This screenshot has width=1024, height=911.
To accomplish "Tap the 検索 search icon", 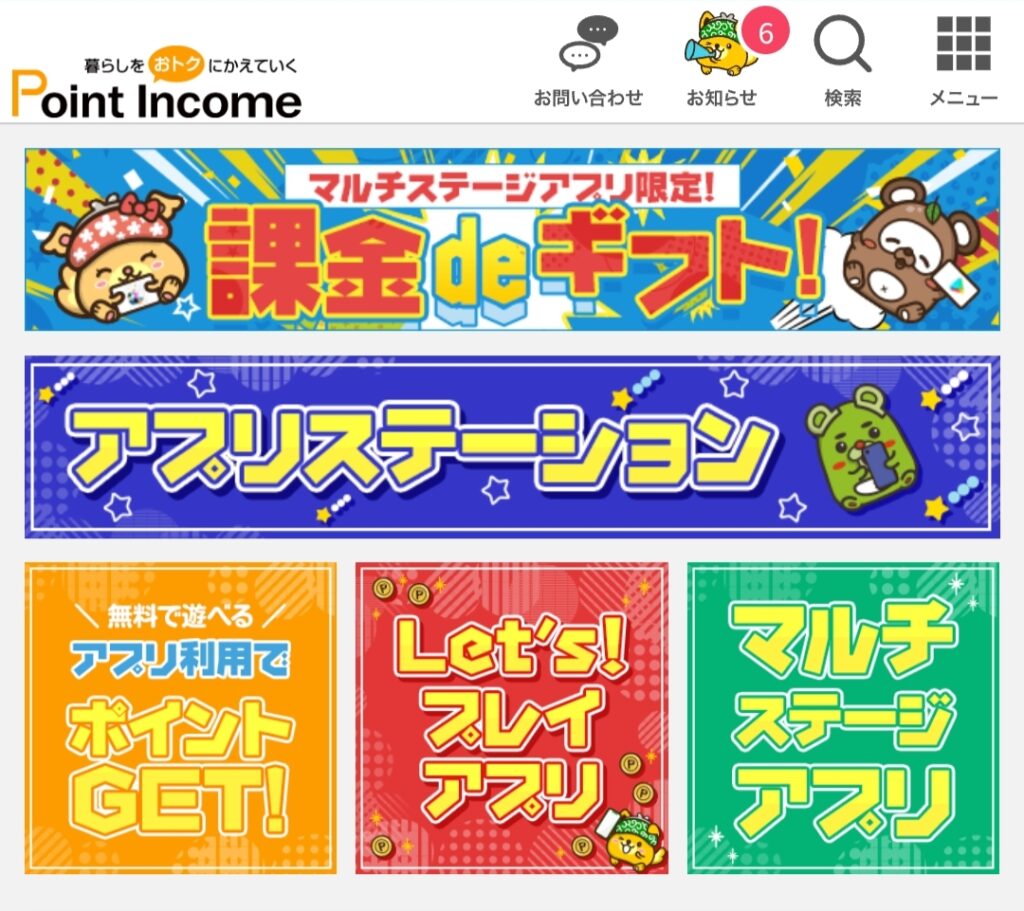I will pyautogui.click(x=843, y=60).
